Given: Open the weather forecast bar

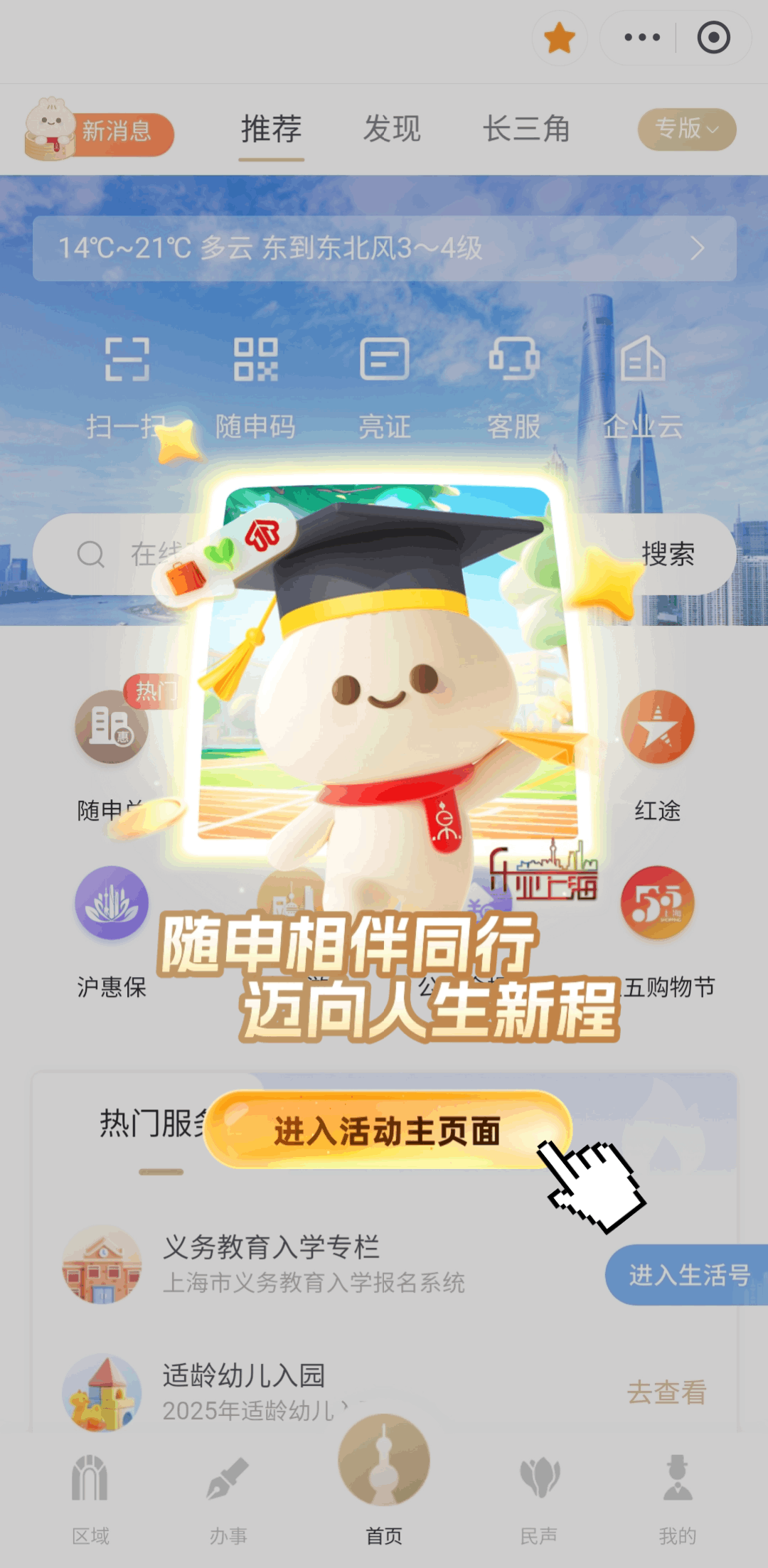Looking at the screenshot, I should 384,248.
